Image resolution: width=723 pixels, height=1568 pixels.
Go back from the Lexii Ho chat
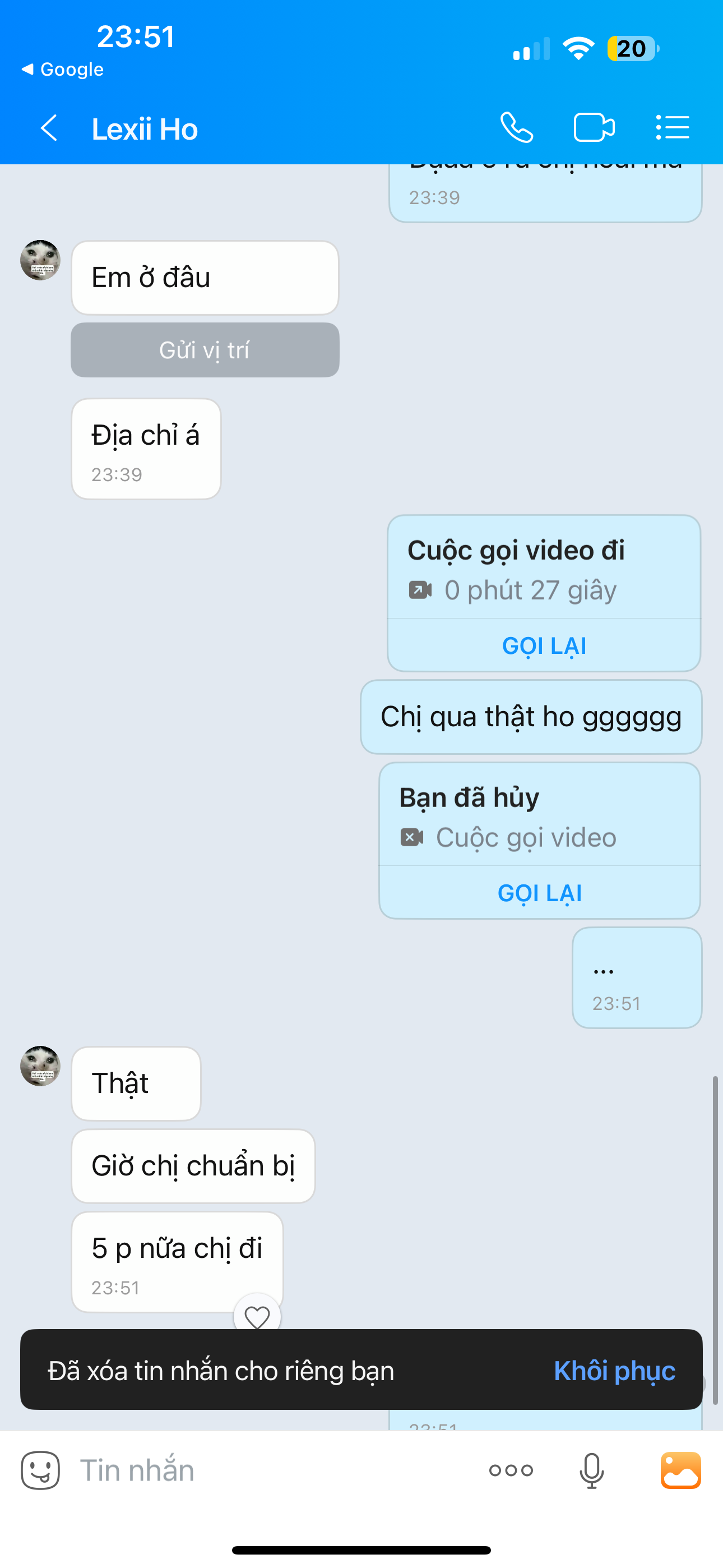coord(49,128)
